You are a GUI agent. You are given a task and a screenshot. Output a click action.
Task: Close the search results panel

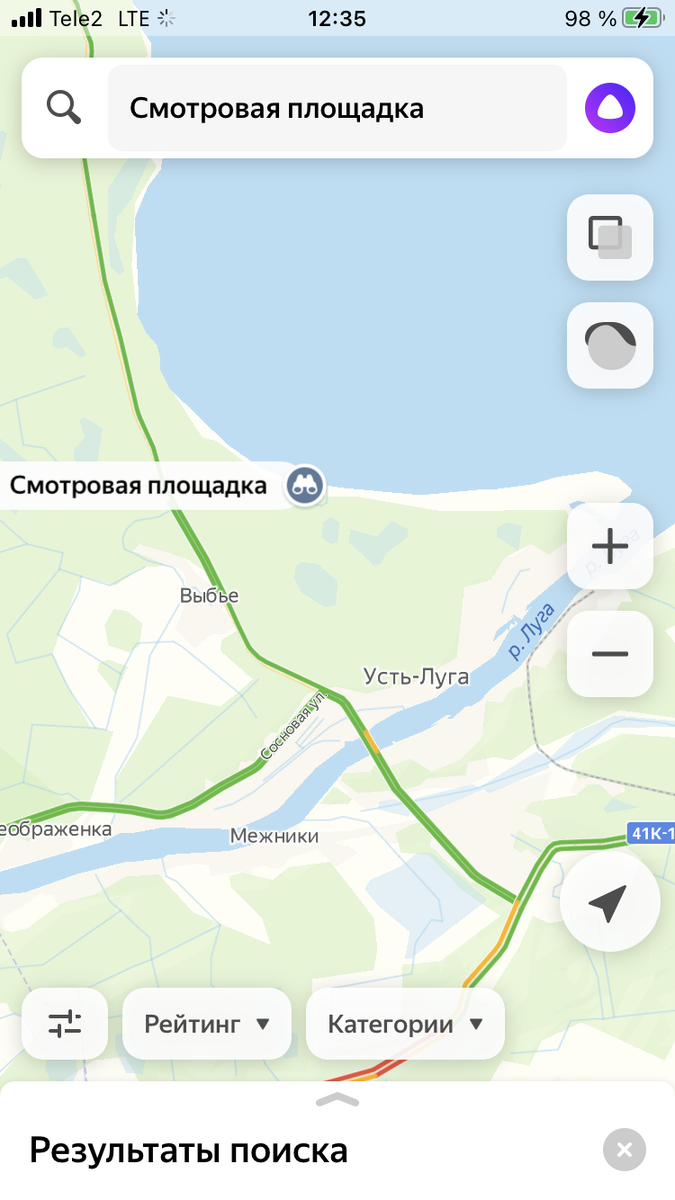(x=624, y=1150)
